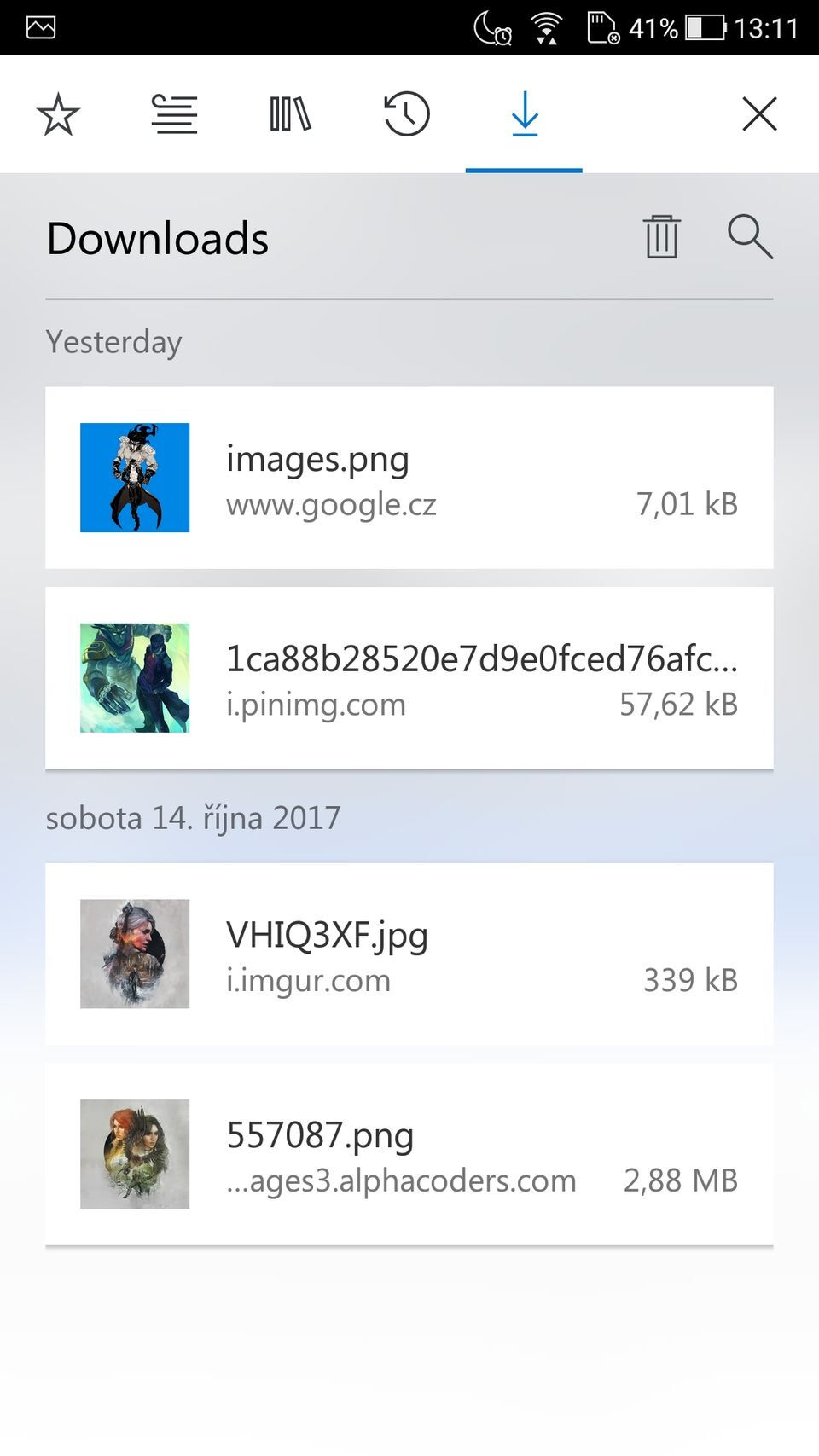The height and width of the screenshot is (1456, 819).
Task: Click the pinimg download thumbnail
Action: (x=135, y=677)
